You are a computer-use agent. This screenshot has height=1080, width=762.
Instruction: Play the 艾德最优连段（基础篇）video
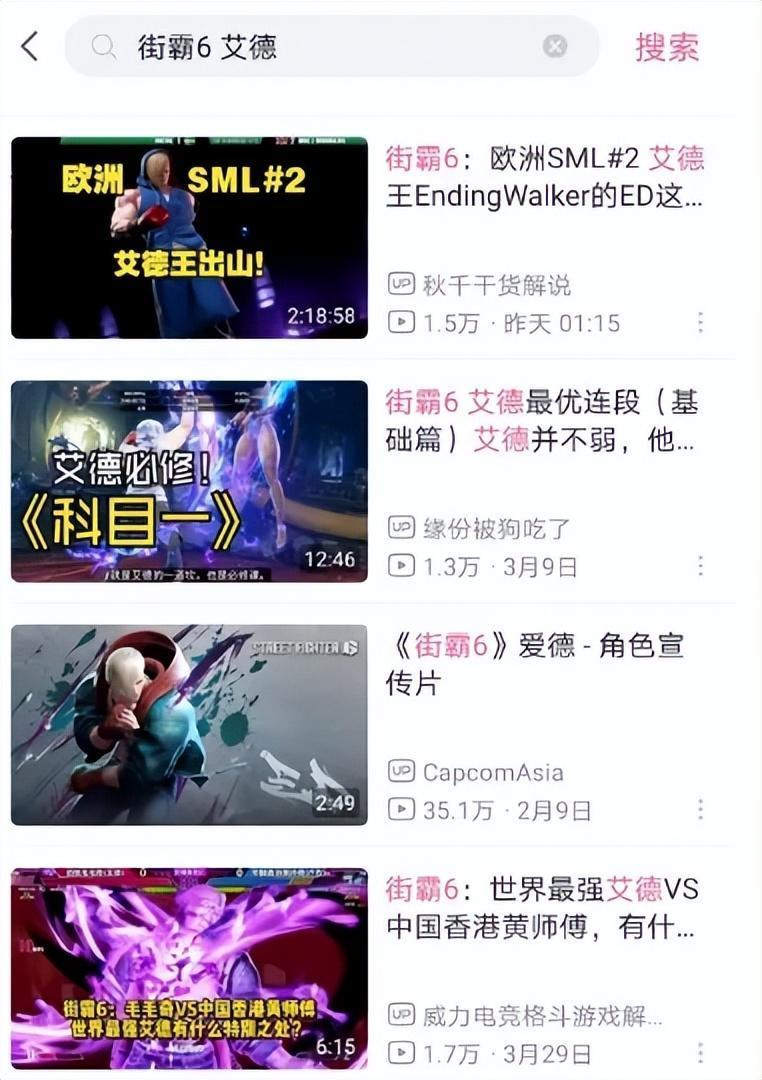[x=189, y=481]
